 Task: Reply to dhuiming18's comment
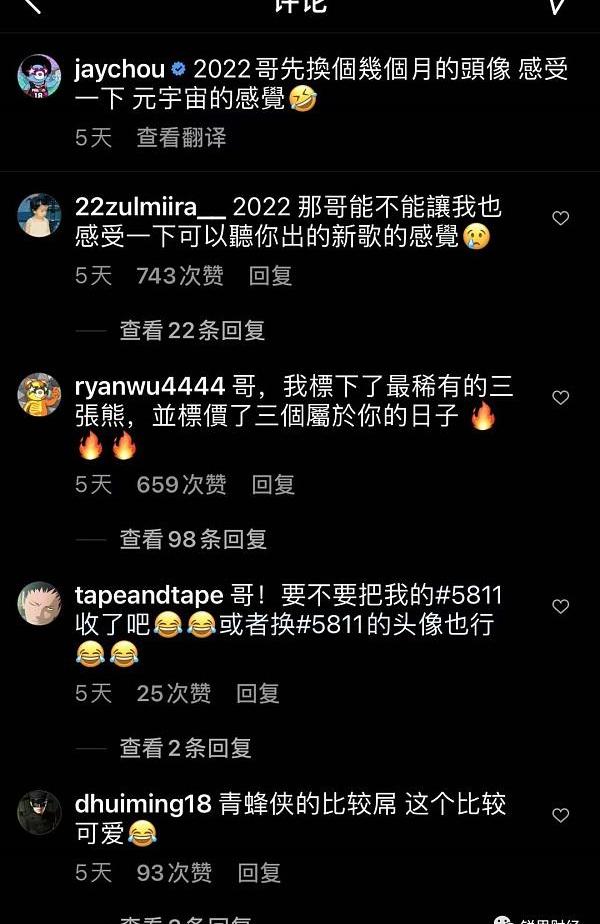point(259,873)
